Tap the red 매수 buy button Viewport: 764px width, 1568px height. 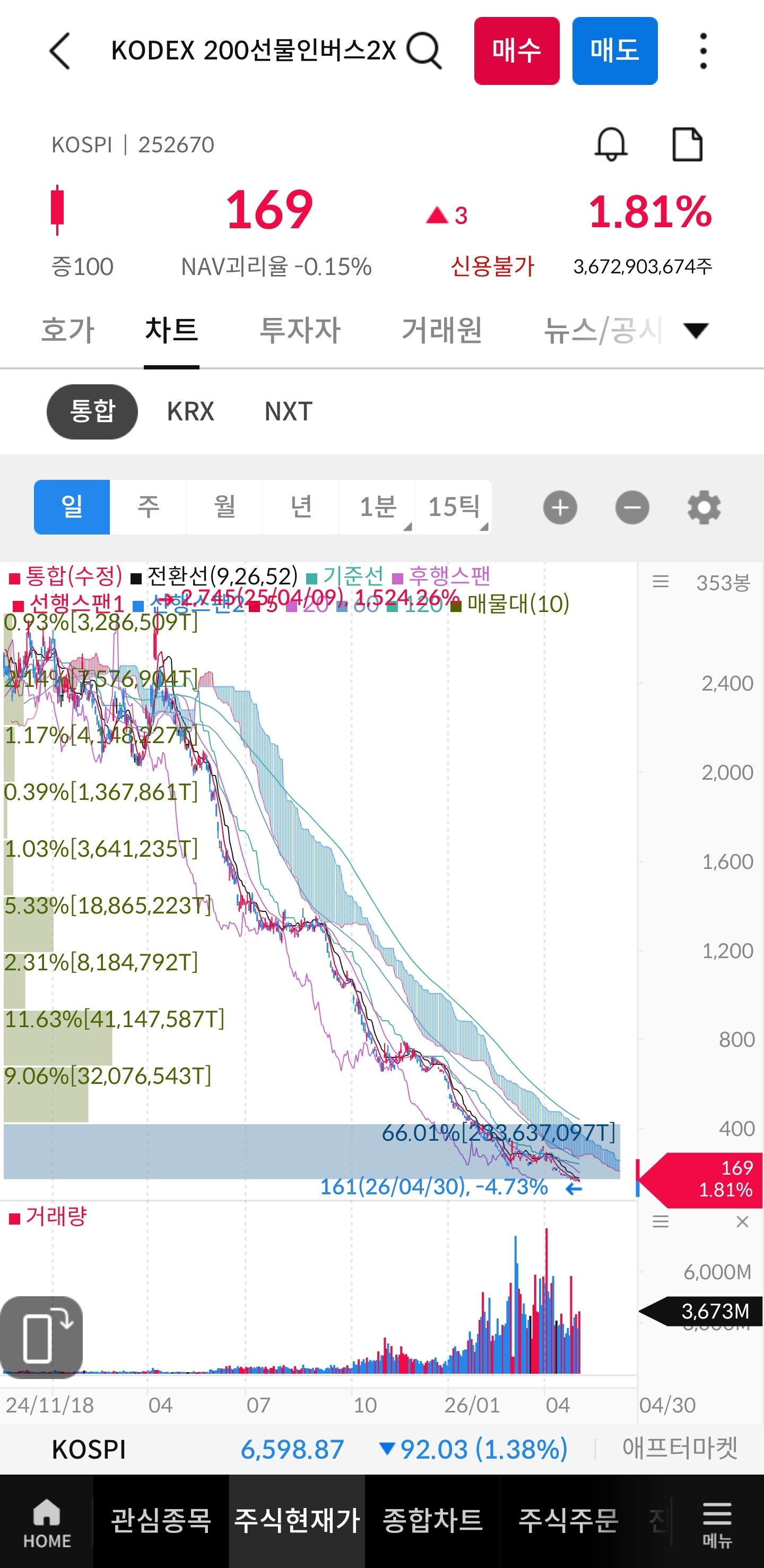click(x=516, y=50)
